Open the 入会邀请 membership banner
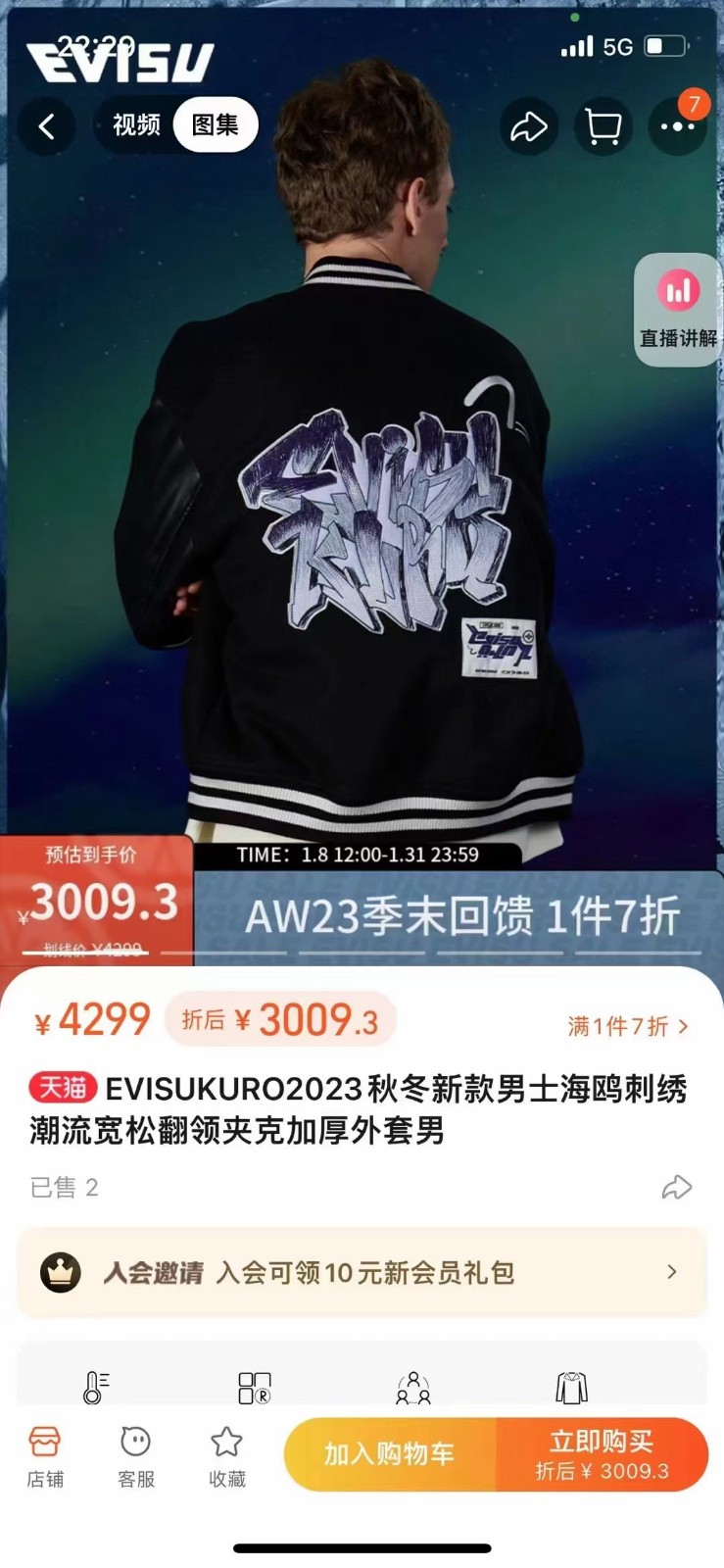This screenshot has width=724, height=1568. (362, 1272)
